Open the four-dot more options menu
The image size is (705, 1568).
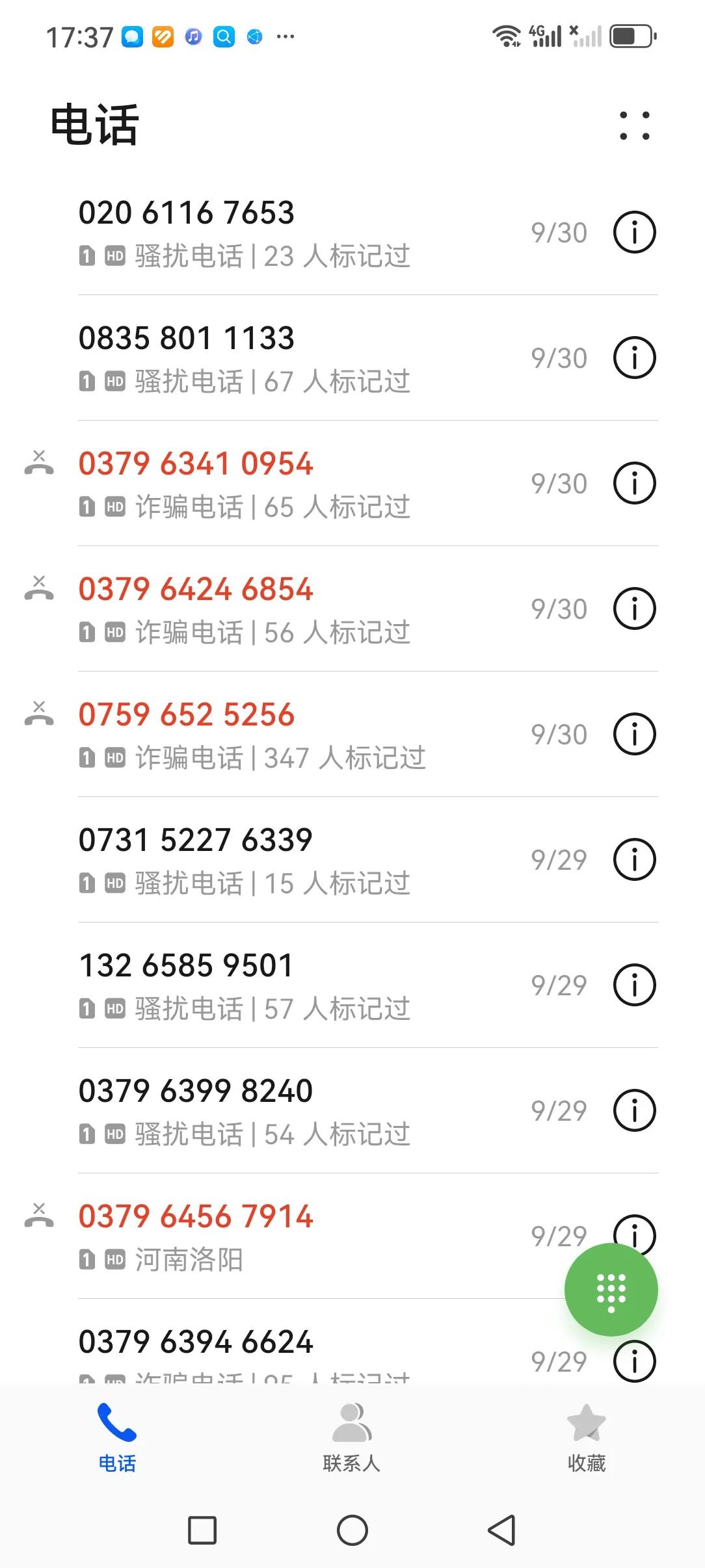click(634, 125)
